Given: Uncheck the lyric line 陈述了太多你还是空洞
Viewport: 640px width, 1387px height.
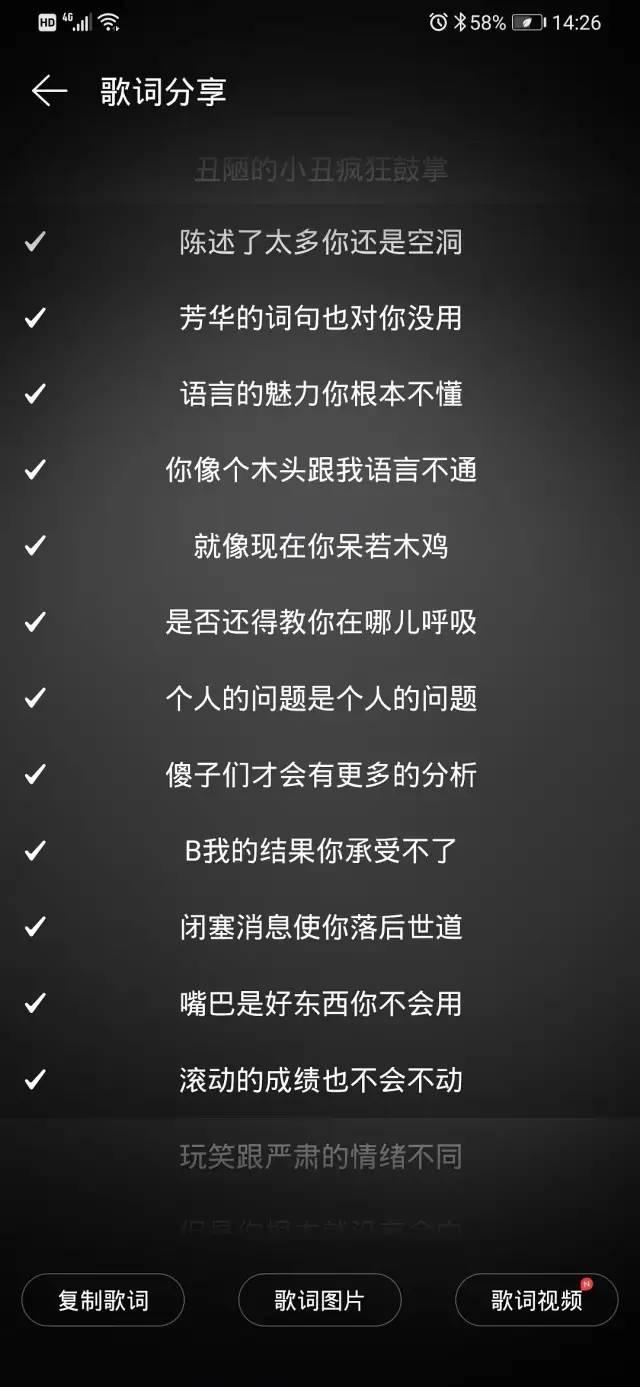Looking at the screenshot, I should click(x=320, y=242).
